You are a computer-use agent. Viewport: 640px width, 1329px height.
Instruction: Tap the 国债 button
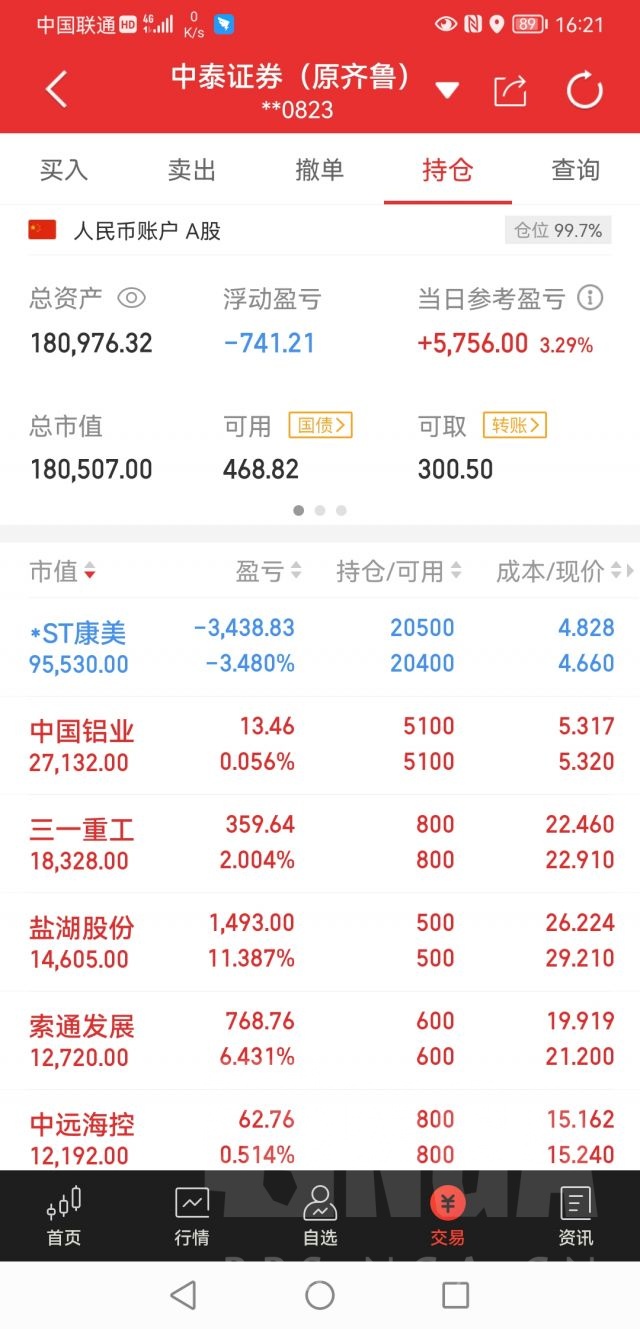[x=320, y=425]
